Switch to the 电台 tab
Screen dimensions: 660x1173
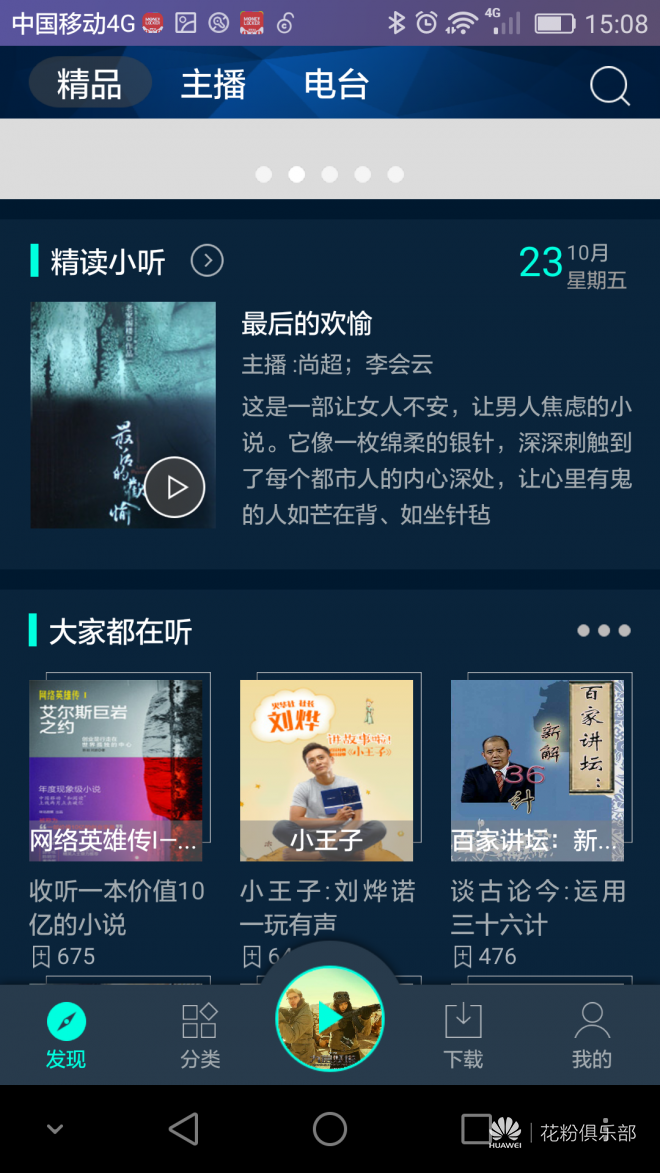tap(336, 84)
